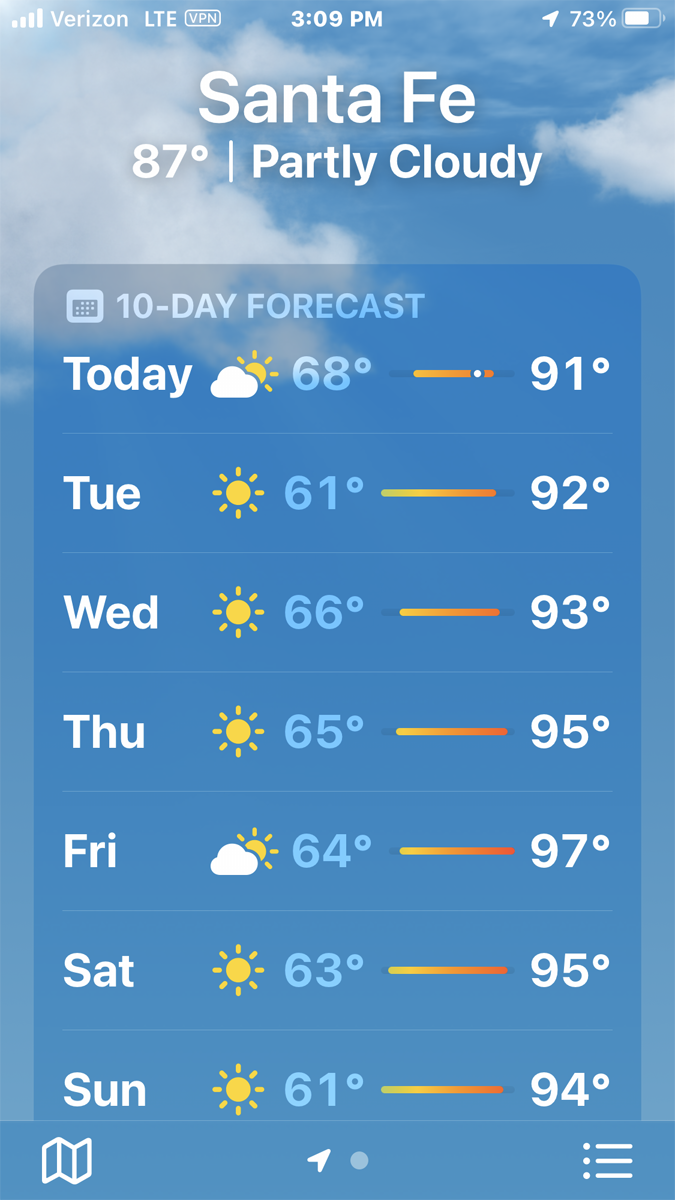675x1200 pixels.
Task: Open Today's forecast details
Action: (337, 374)
